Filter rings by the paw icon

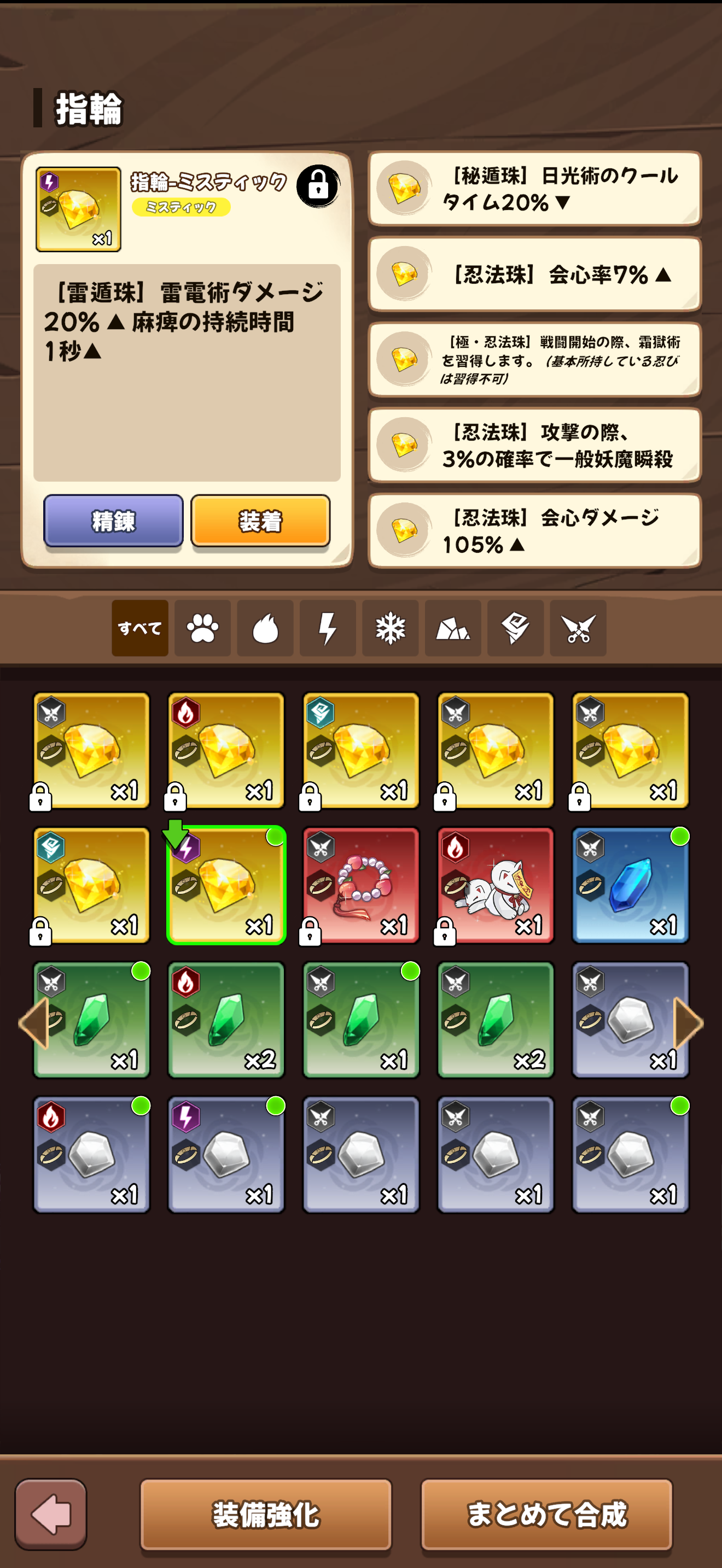203,628
